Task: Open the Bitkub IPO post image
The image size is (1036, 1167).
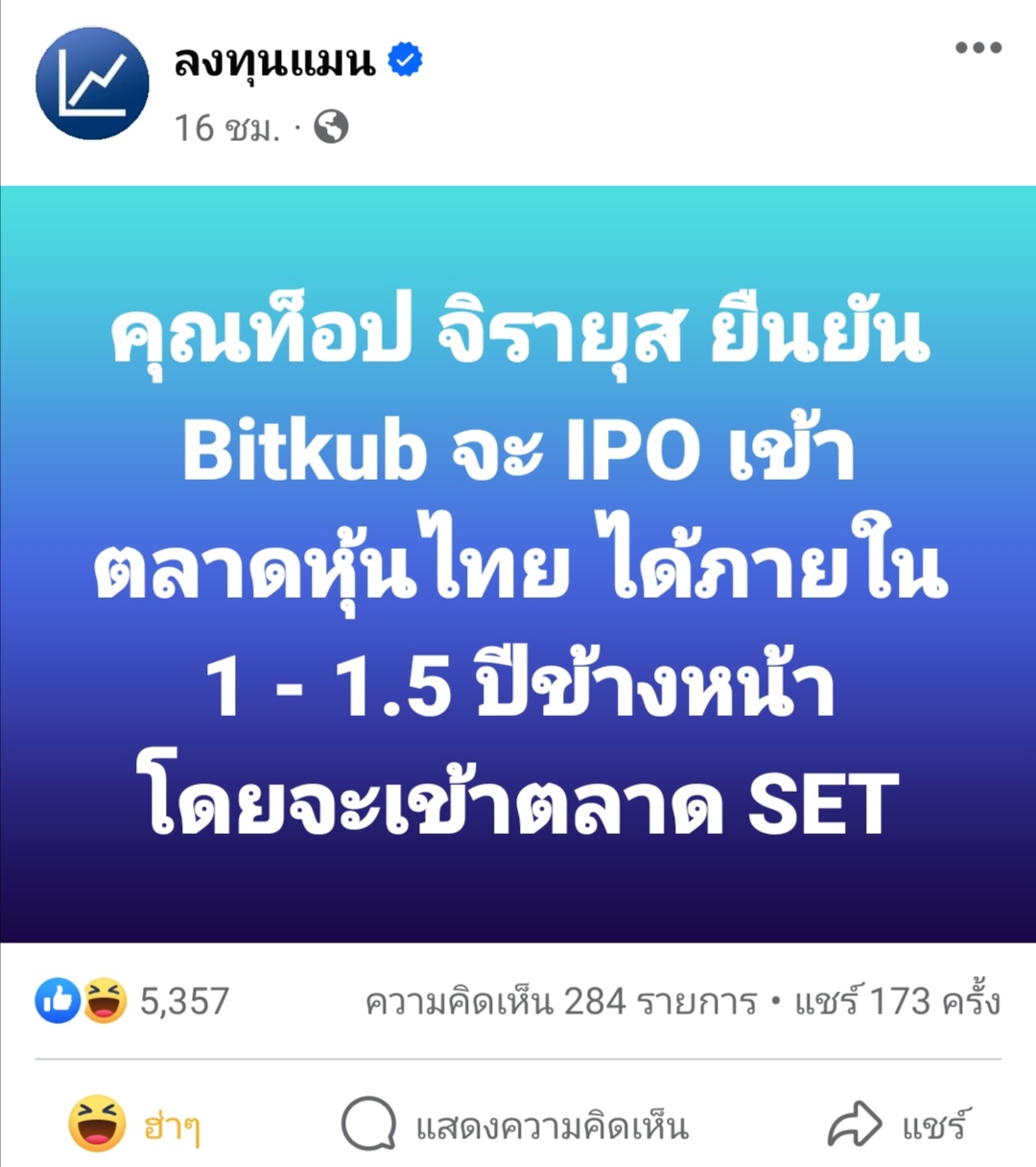Action: click(x=518, y=564)
